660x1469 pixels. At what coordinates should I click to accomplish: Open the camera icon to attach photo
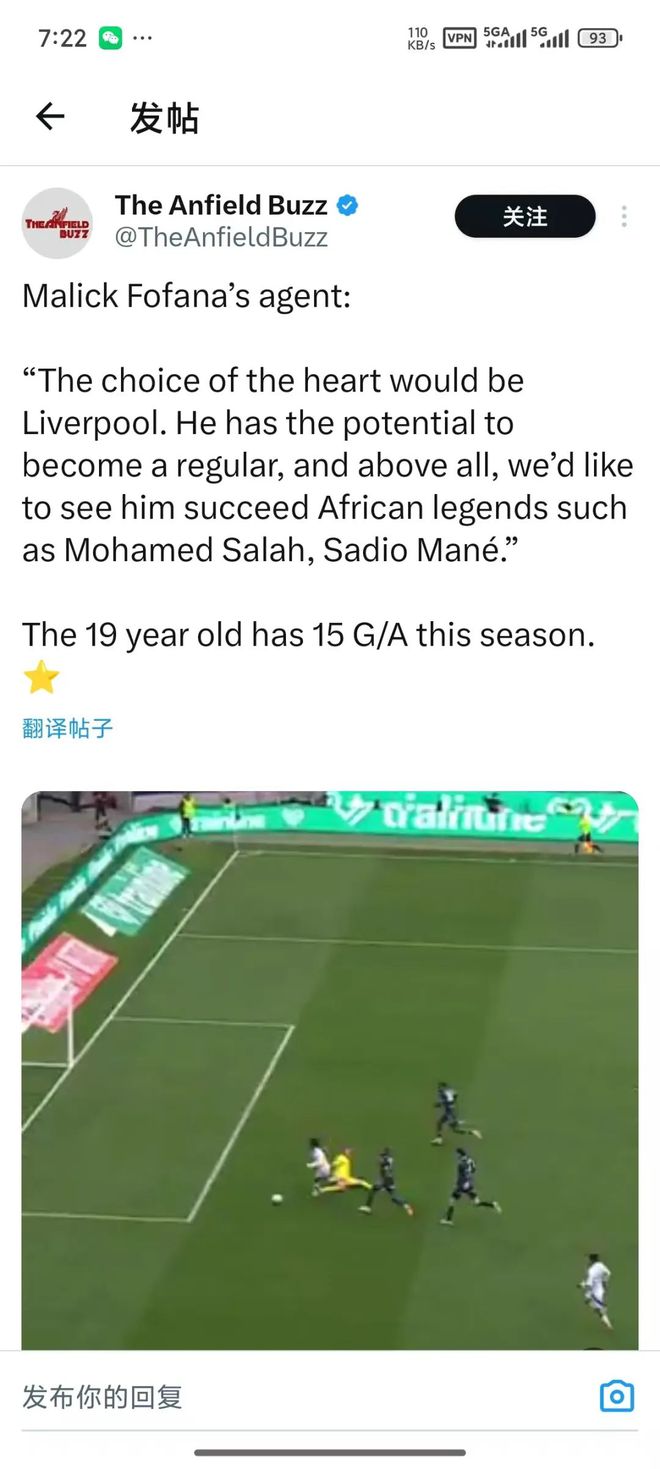(616, 1396)
